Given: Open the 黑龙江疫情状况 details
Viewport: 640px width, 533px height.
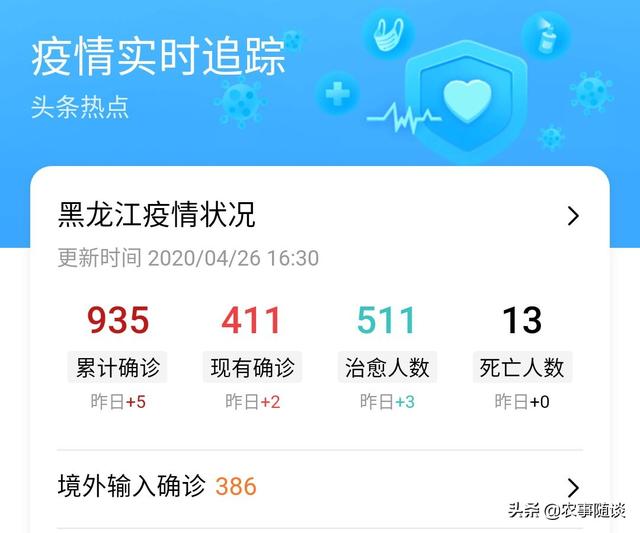Looking at the screenshot, I should [573, 215].
